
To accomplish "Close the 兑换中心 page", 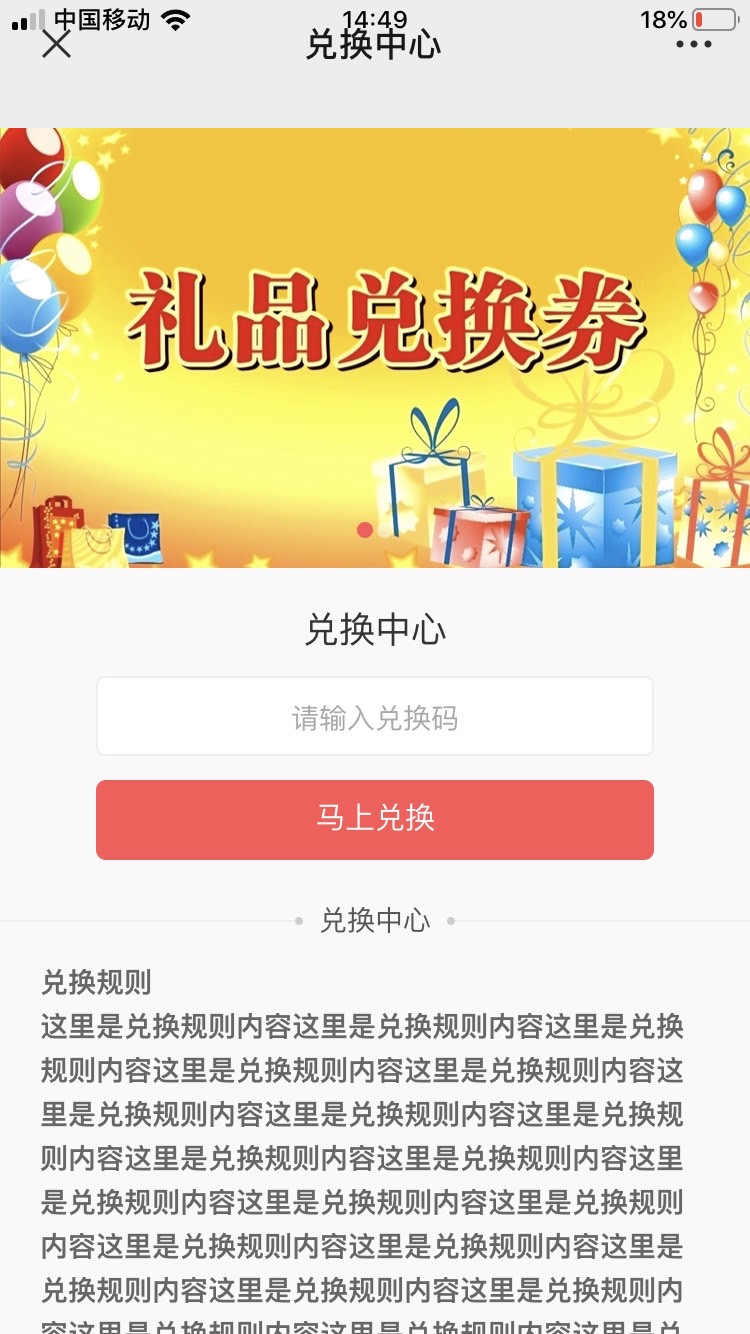I will (x=57, y=44).
